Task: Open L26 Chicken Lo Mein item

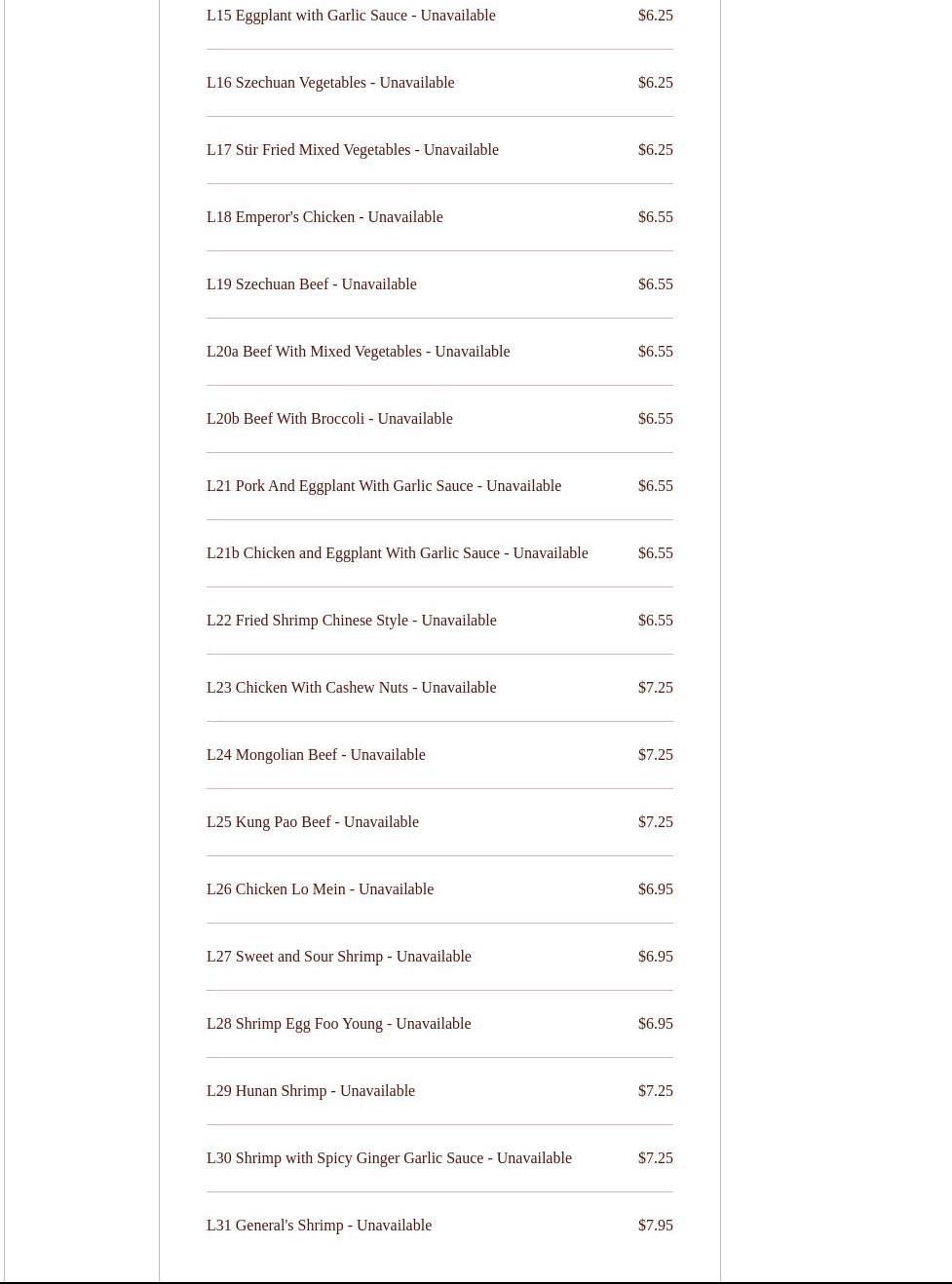Action: pyautogui.click(x=320, y=889)
